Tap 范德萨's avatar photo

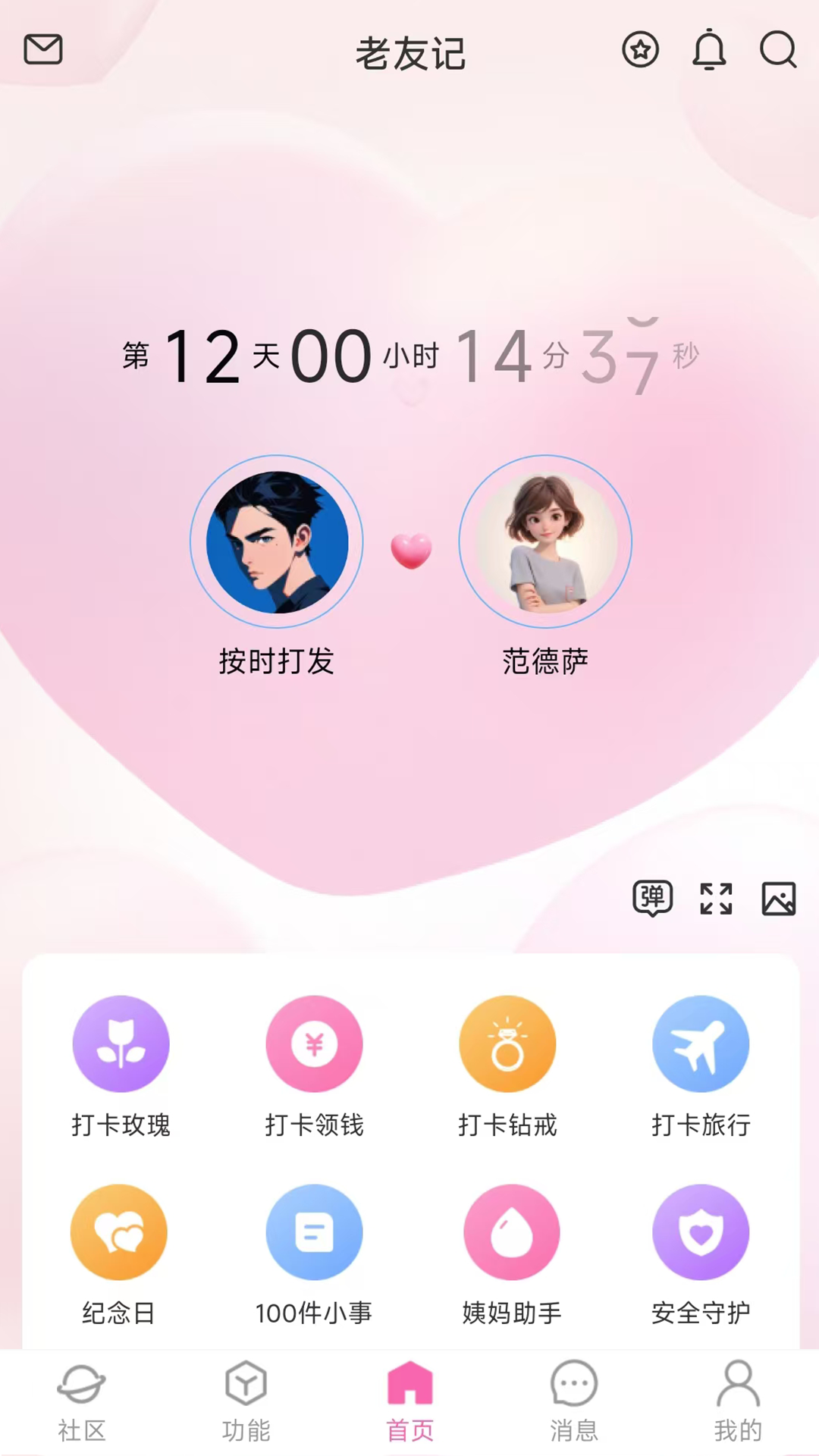pos(544,541)
